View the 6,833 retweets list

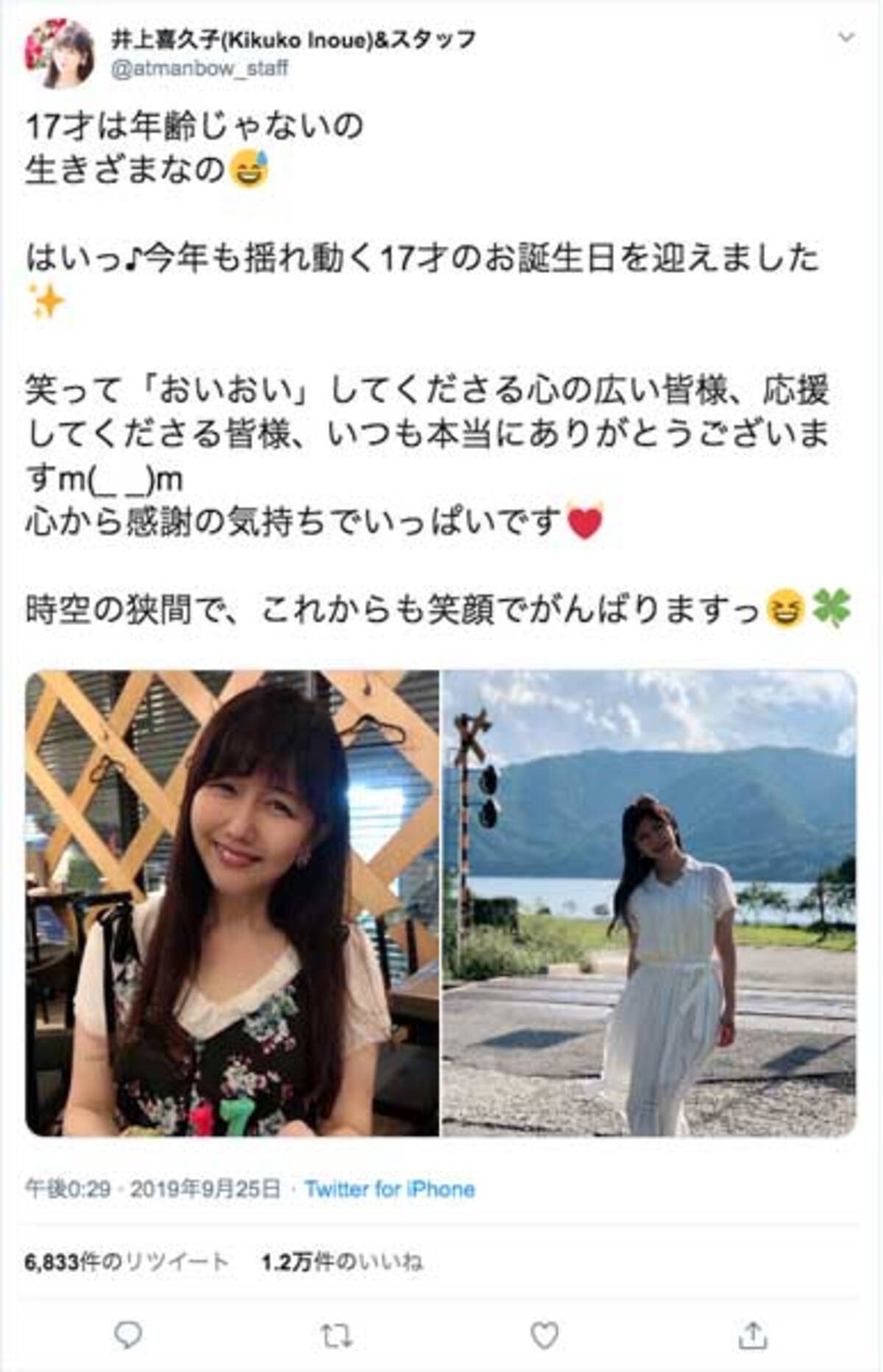pyautogui.click(x=127, y=1262)
